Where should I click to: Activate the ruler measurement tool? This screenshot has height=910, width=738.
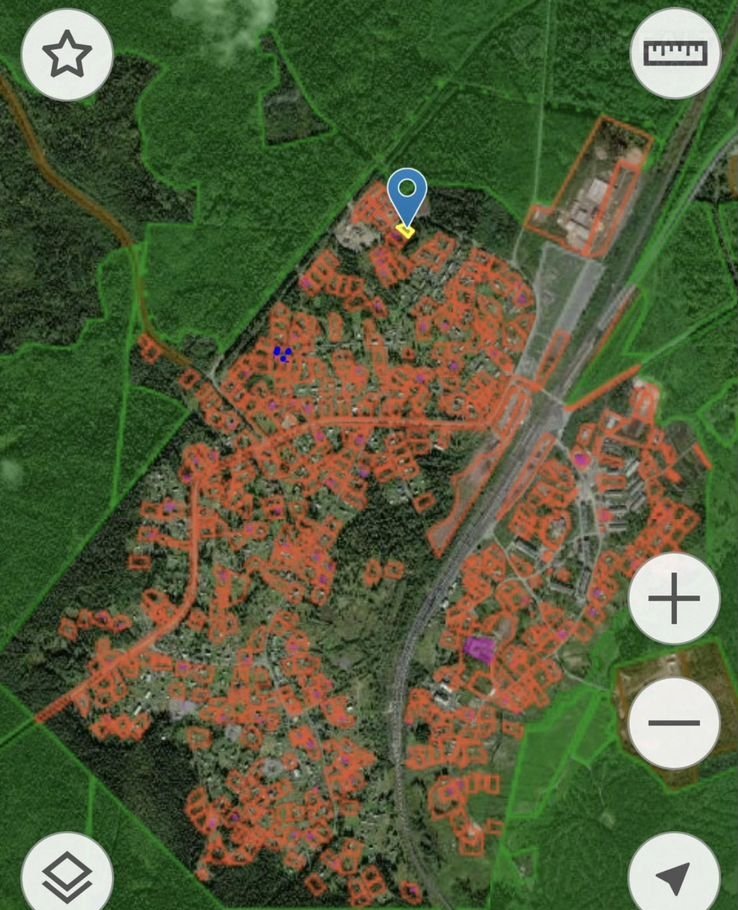pos(675,52)
